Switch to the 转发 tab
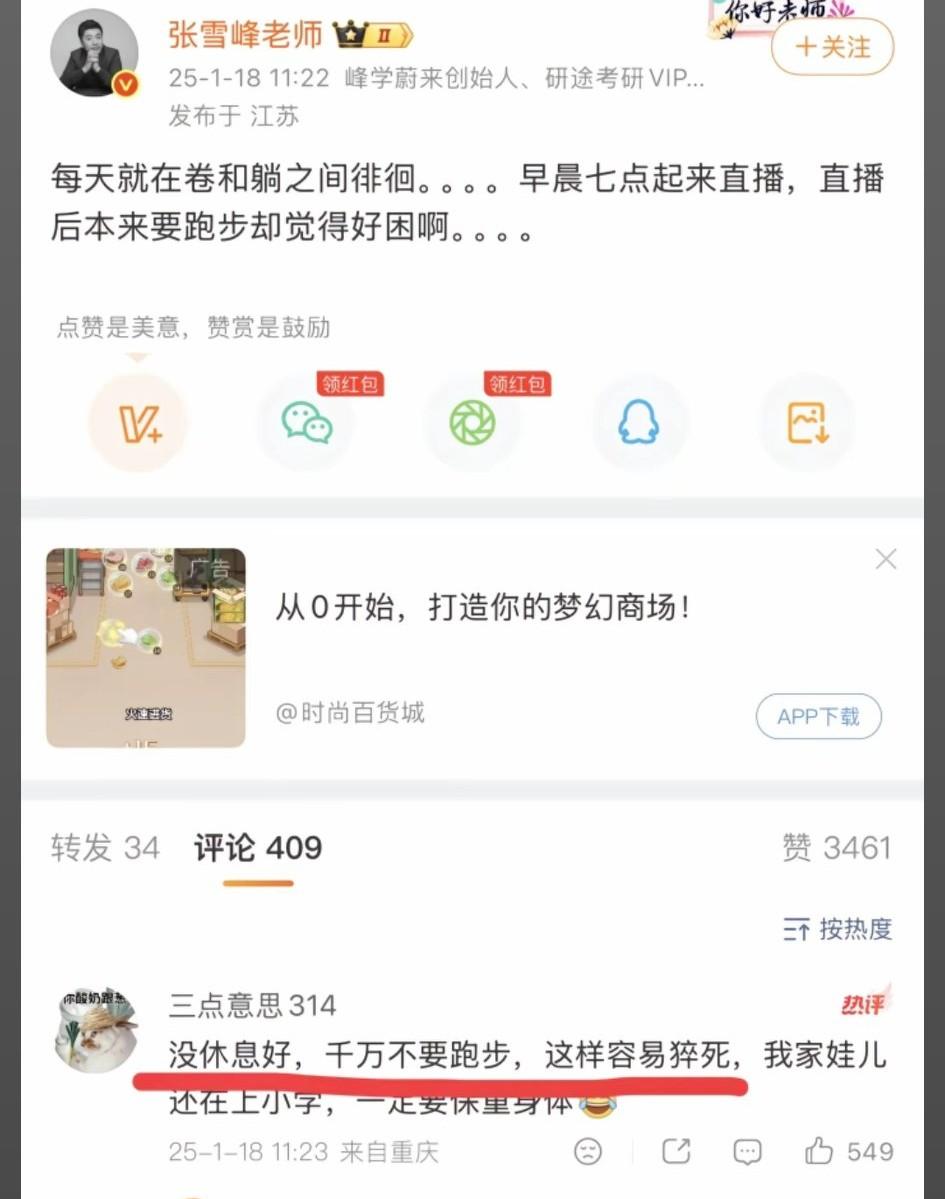945x1199 pixels. (103, 846)
